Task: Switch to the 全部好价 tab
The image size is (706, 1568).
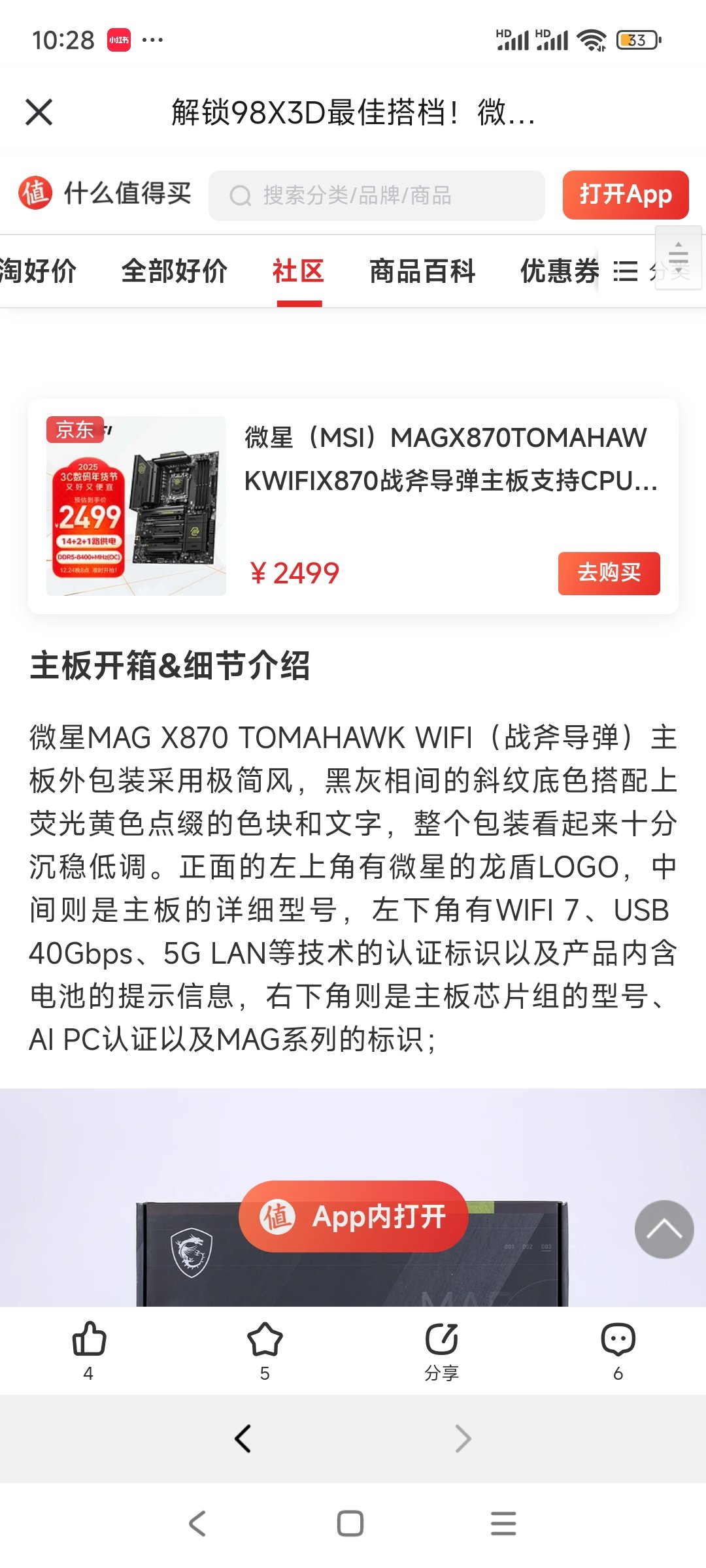Action: (x=174, y=270)
